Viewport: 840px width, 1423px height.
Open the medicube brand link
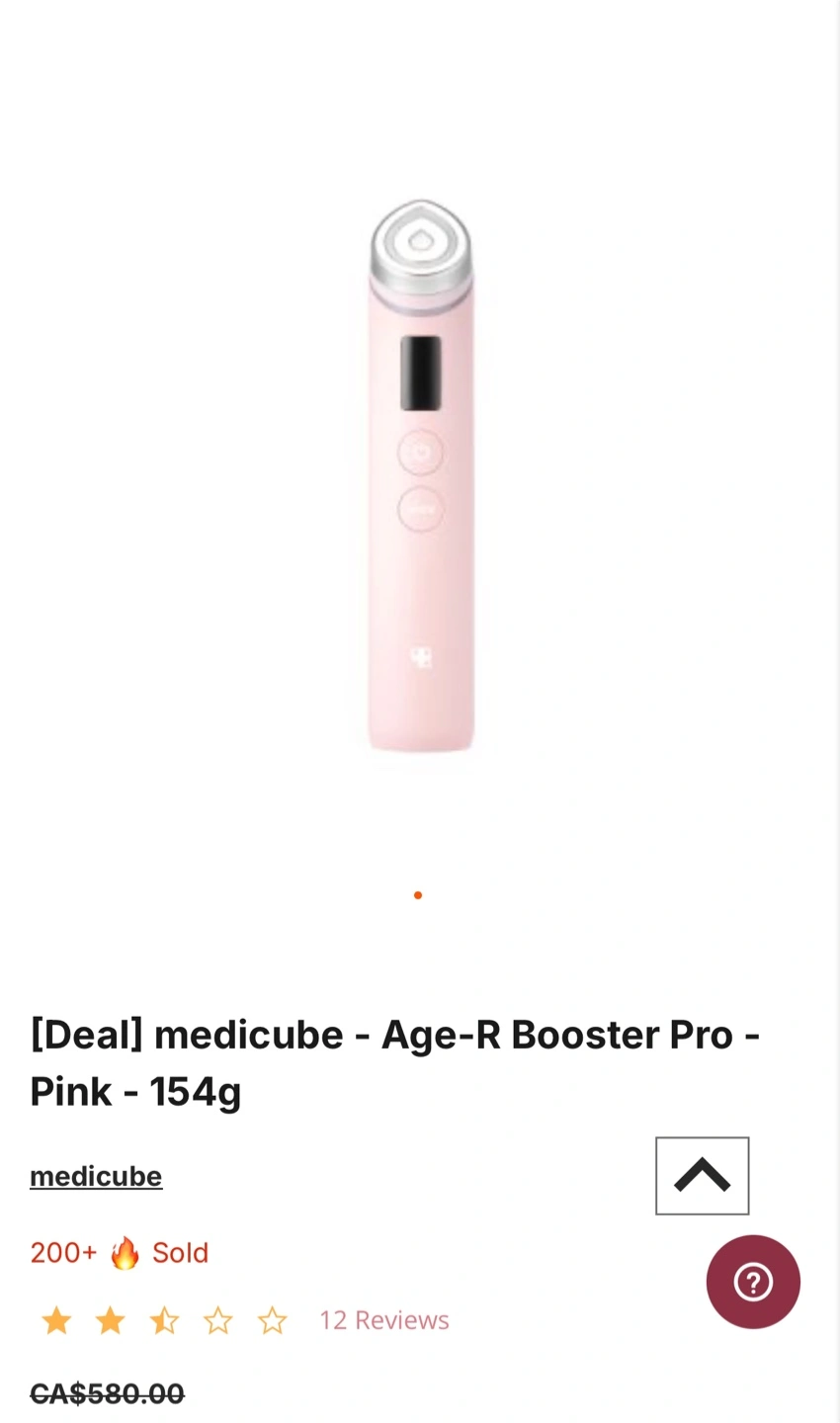pyautogui.click(x=96, y=1176)
